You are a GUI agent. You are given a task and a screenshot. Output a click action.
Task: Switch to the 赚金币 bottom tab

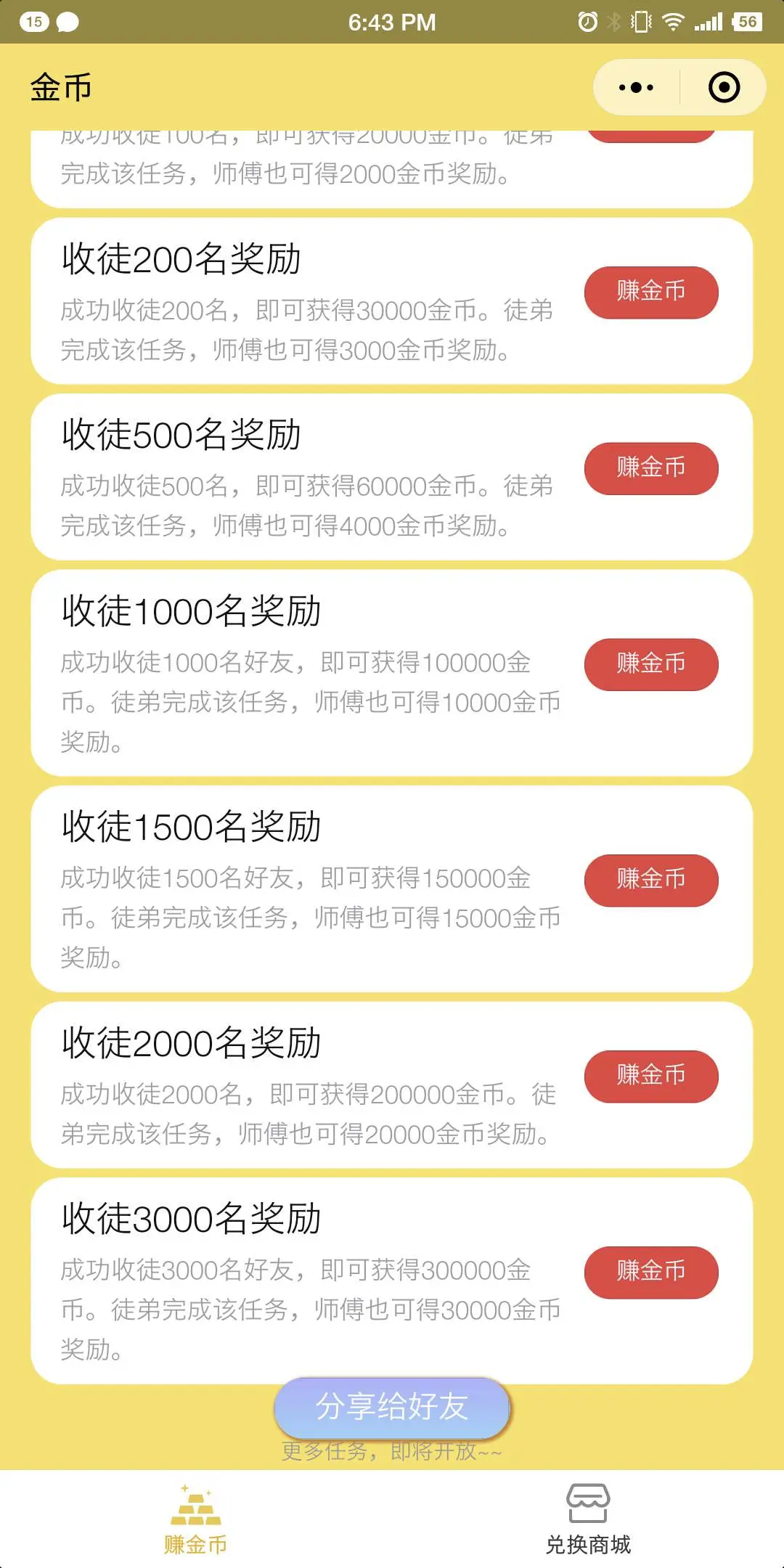click(196, 1519)
